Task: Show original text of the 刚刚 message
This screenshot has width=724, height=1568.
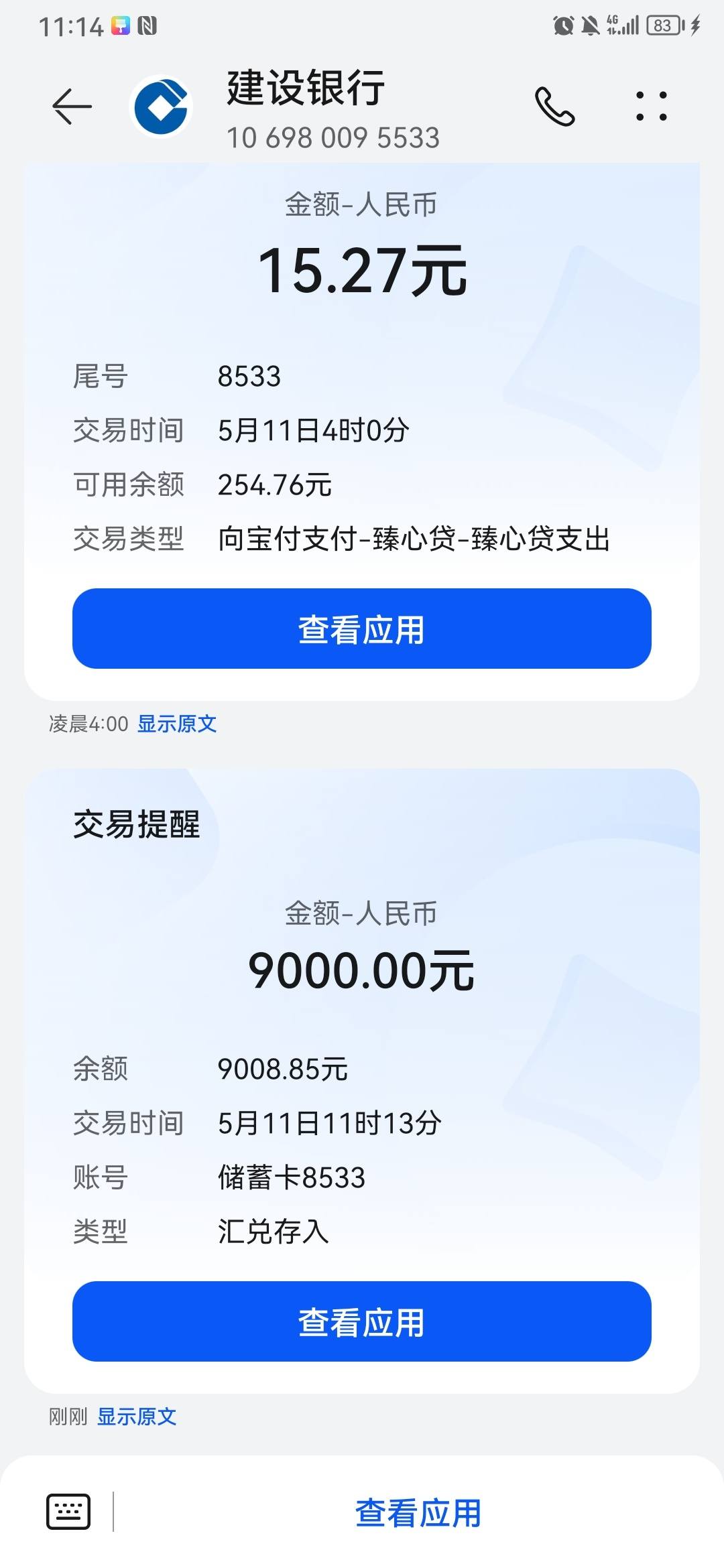Action: [137, 1417]
